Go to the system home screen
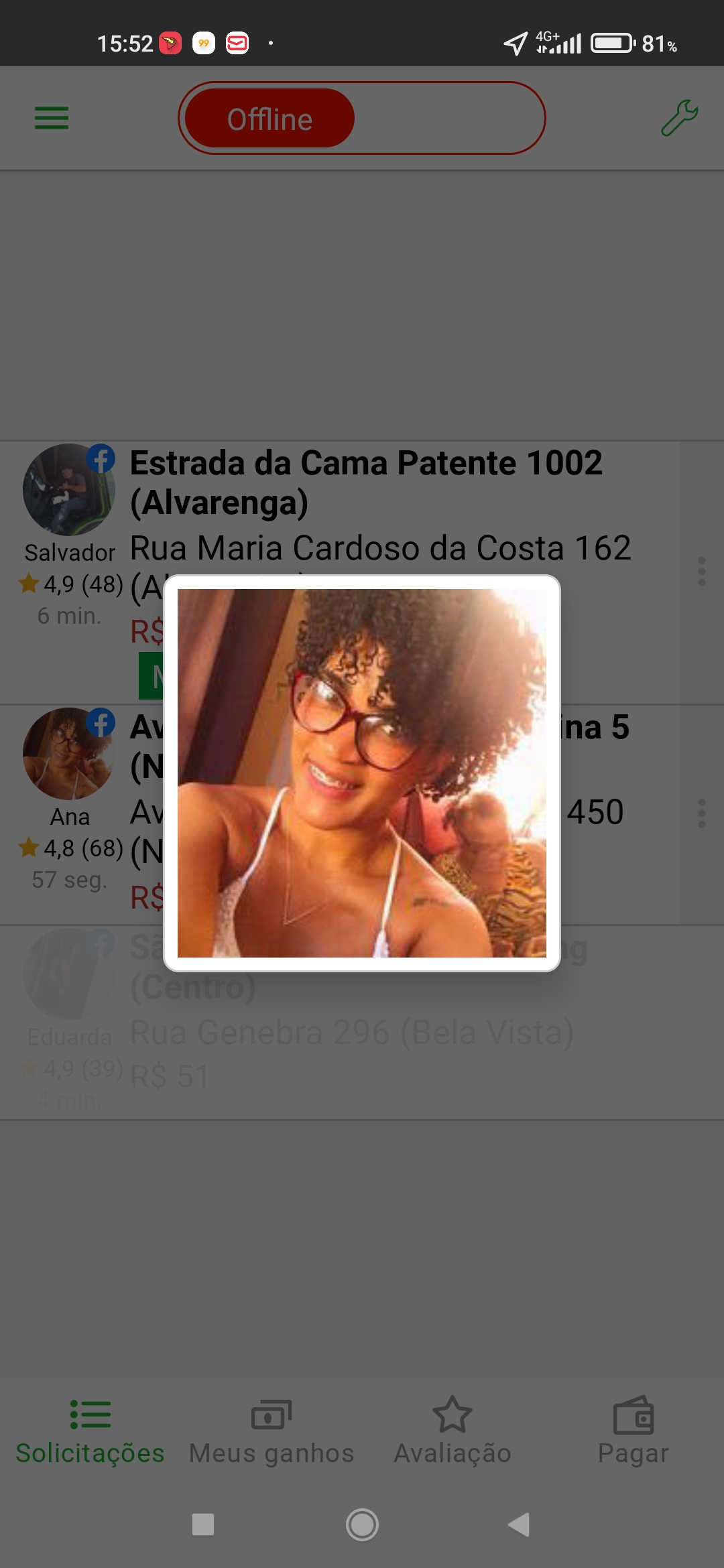 point(362,1524)
